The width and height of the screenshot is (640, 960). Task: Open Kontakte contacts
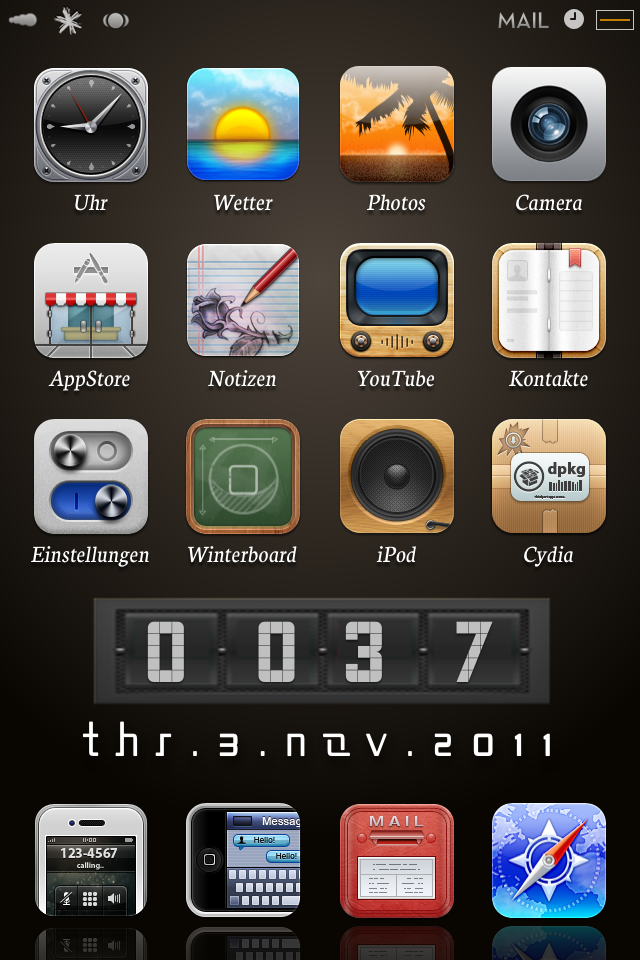(x=548, y=300)
